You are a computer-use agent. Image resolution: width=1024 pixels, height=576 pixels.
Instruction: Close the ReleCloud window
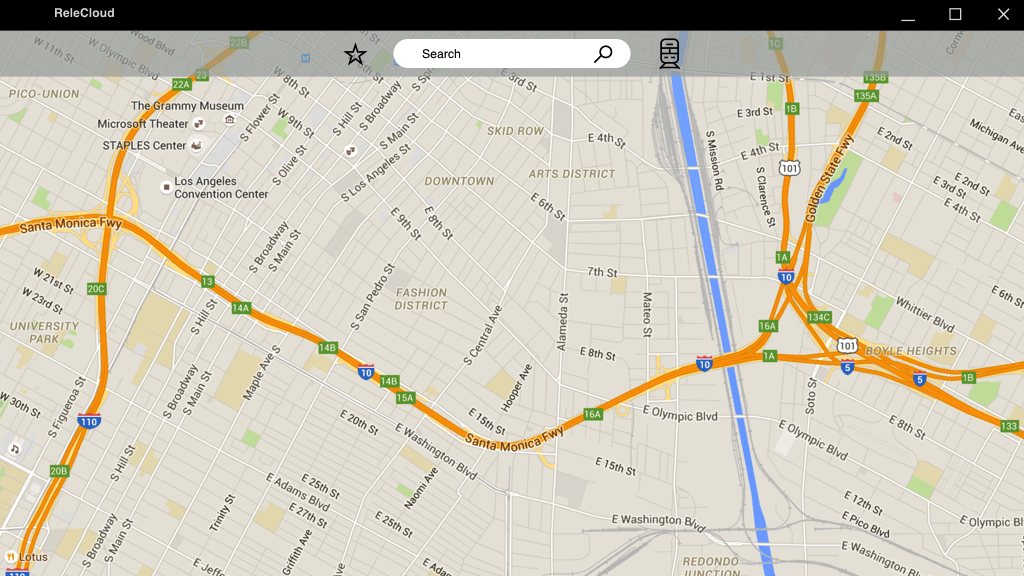click(x=1003, y=14)
